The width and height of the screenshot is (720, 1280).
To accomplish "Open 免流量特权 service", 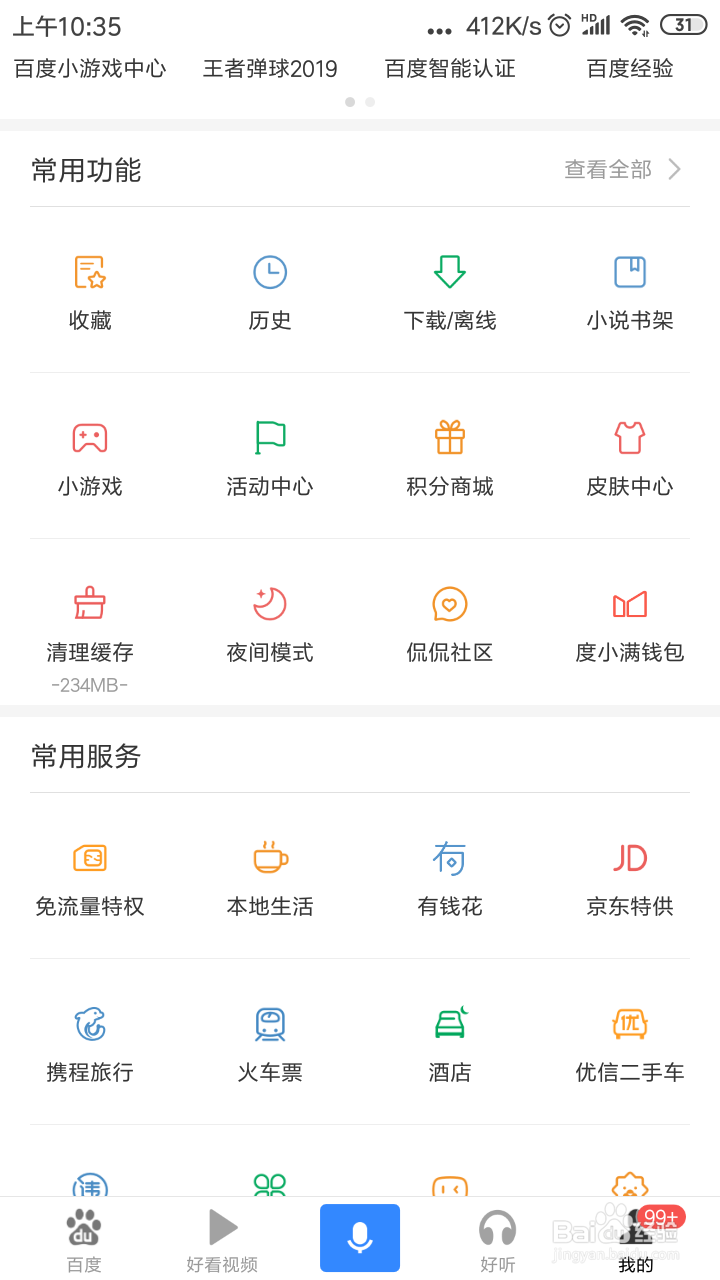I will click(90, 878).
